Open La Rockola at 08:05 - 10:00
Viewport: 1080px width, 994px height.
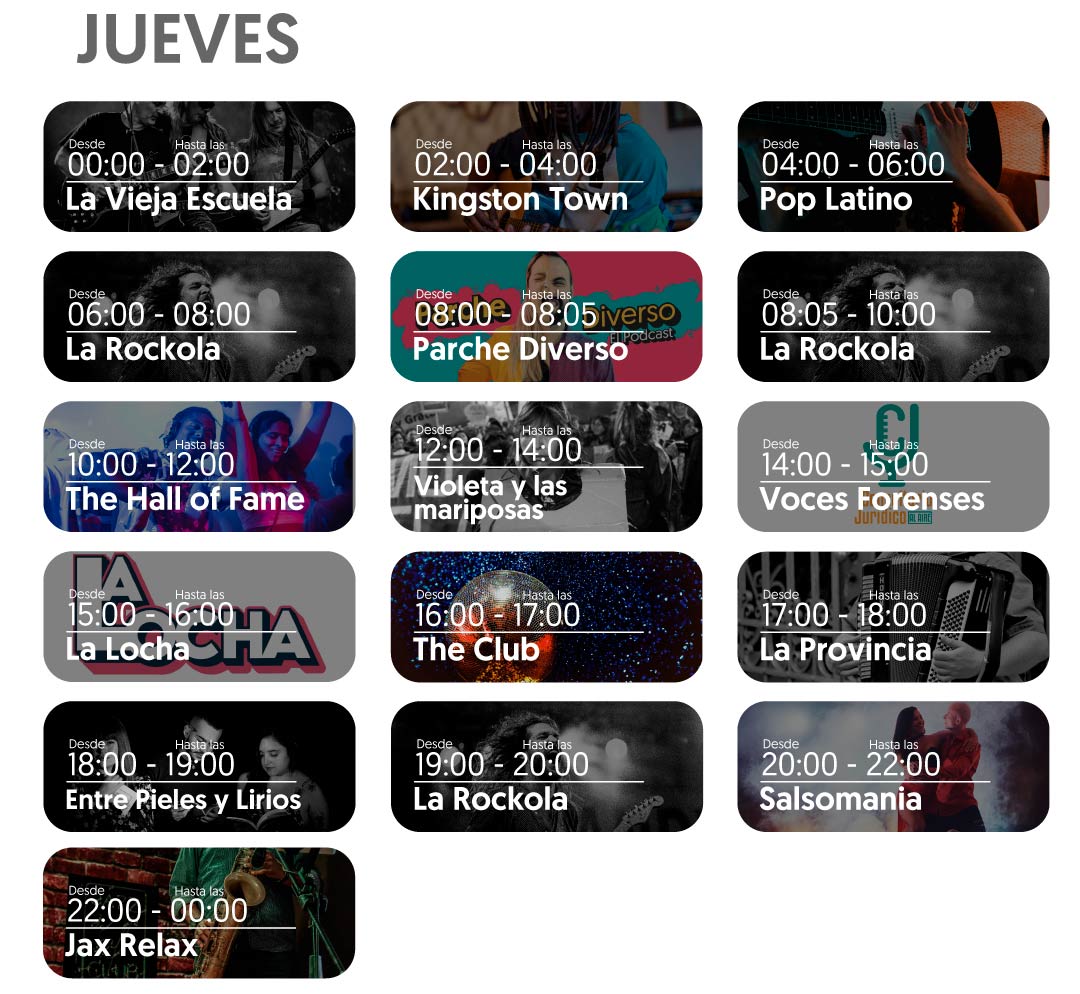coord(893,317)
